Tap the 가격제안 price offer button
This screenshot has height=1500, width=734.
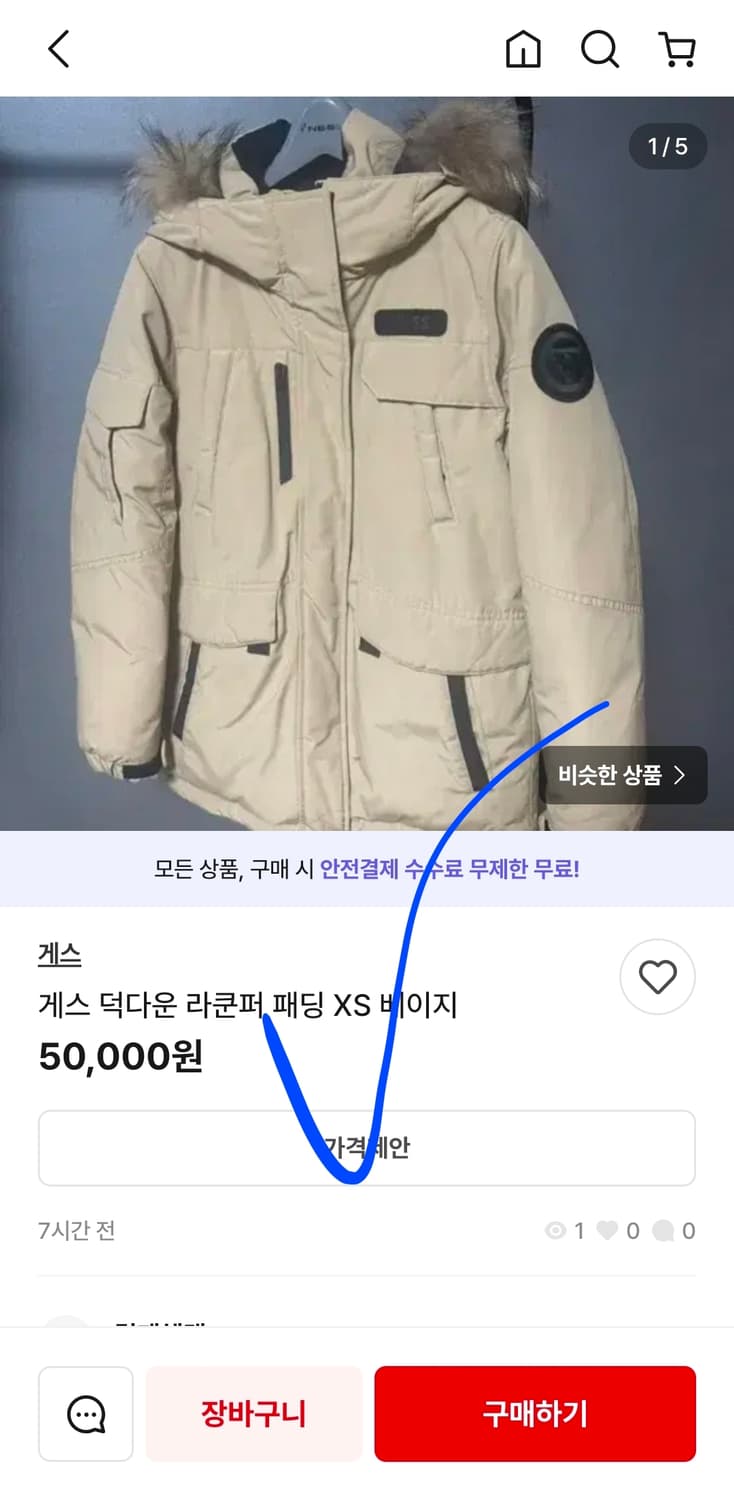[367, 1147]
